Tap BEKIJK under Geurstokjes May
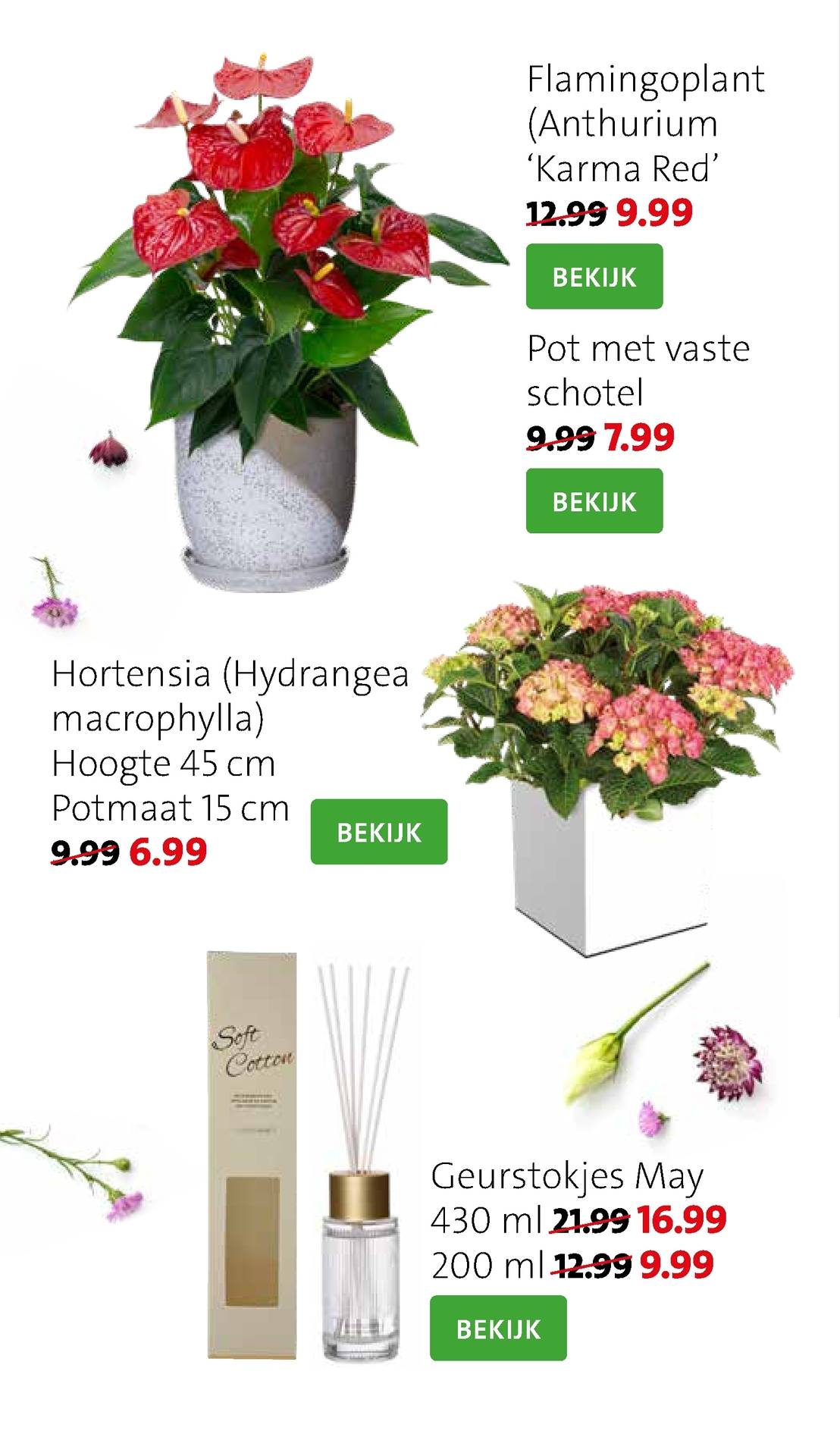840x1456 pixels. (498, 1329)
